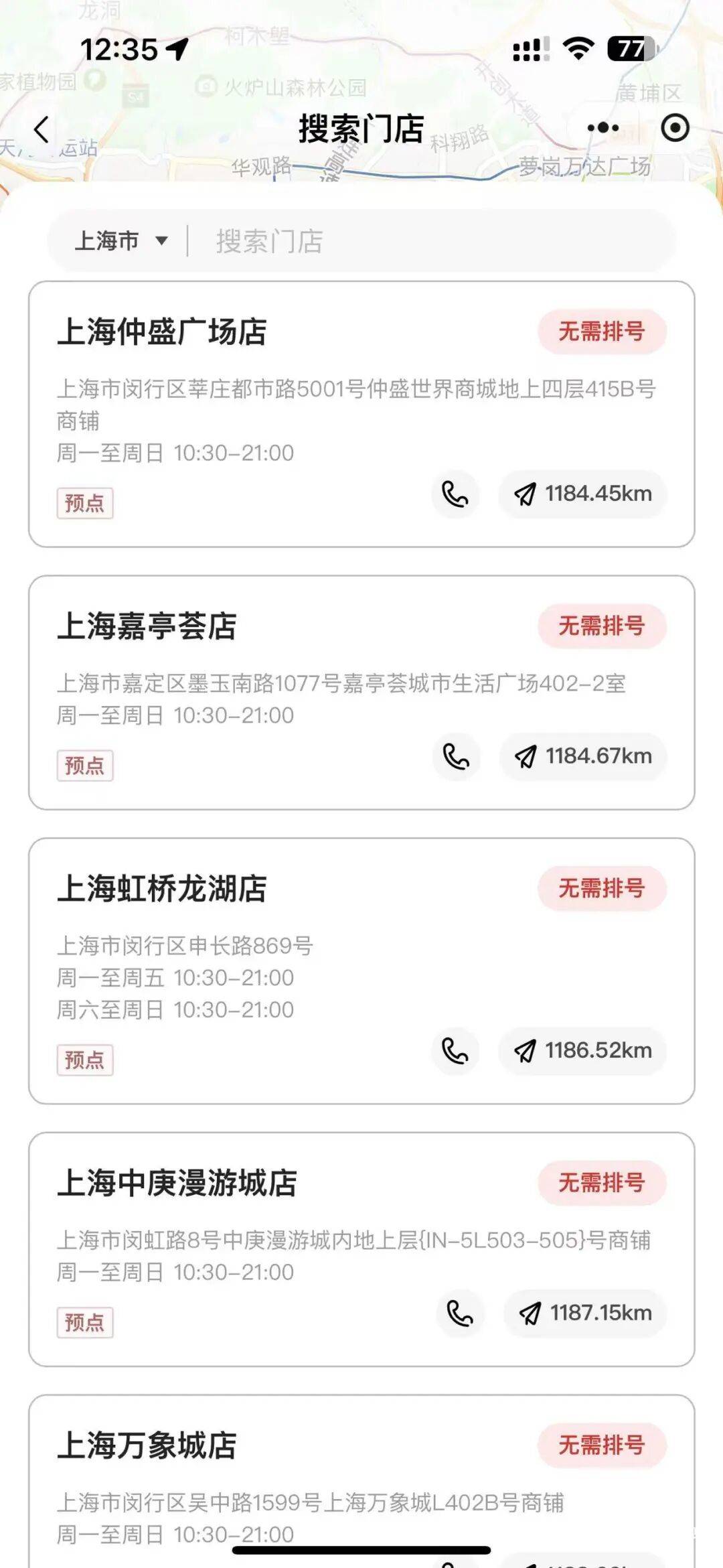Tap 无需排号 badge on 上海嘉亭荟店
Viewport: 723px width, 1568px height.
(601, 626)
